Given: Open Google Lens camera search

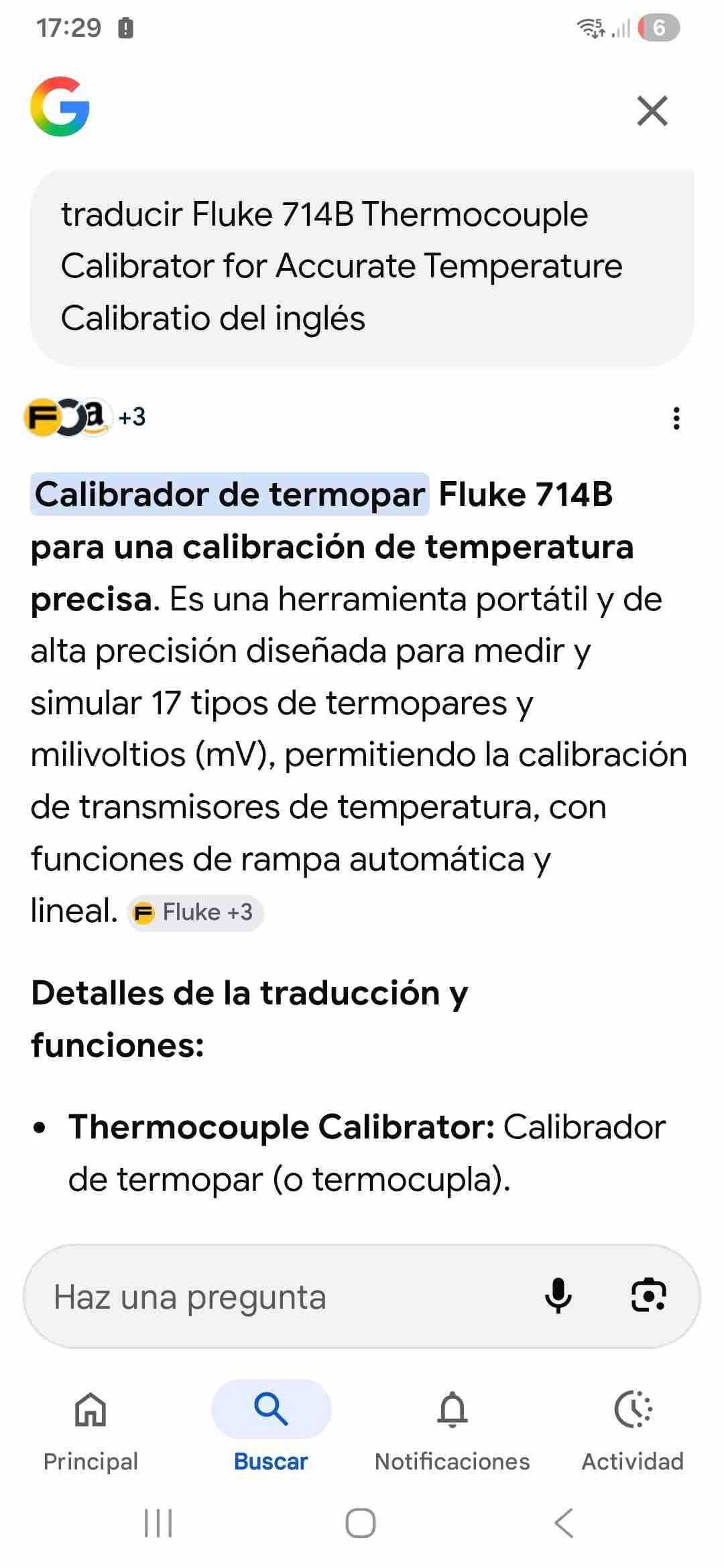Looking at the screenshot, I should 648,1295.
